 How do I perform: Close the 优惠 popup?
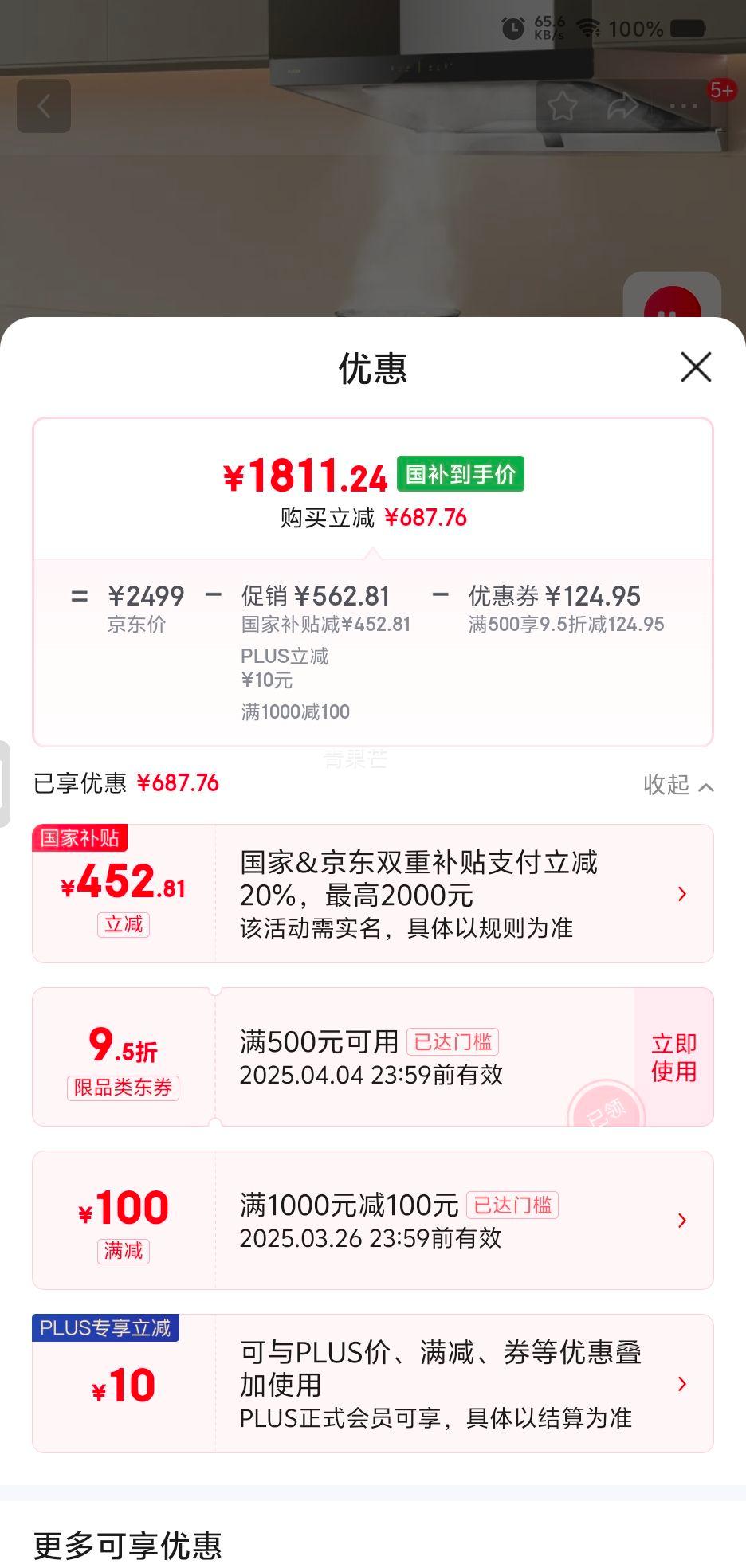(x=694, y=367)
